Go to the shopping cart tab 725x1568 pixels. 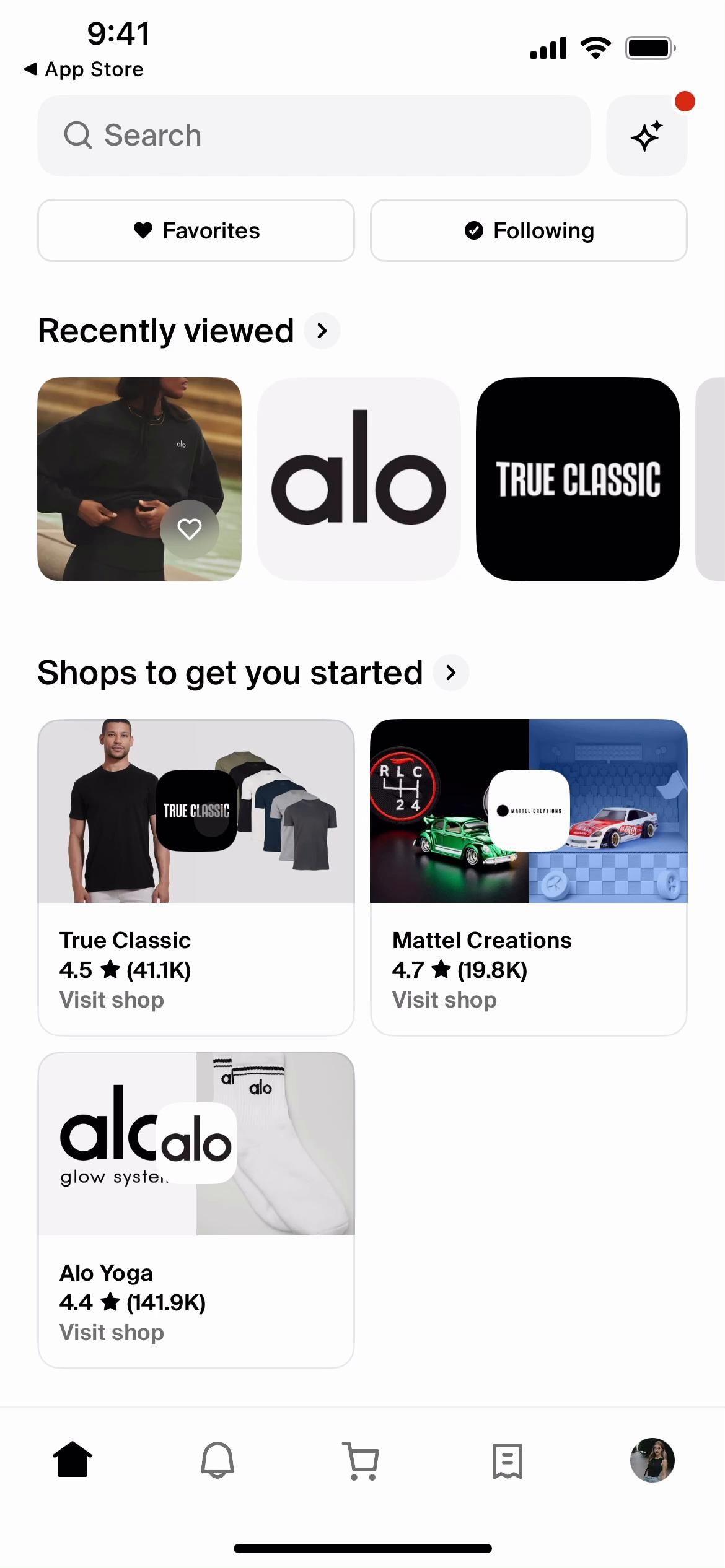click(362, 1460)
